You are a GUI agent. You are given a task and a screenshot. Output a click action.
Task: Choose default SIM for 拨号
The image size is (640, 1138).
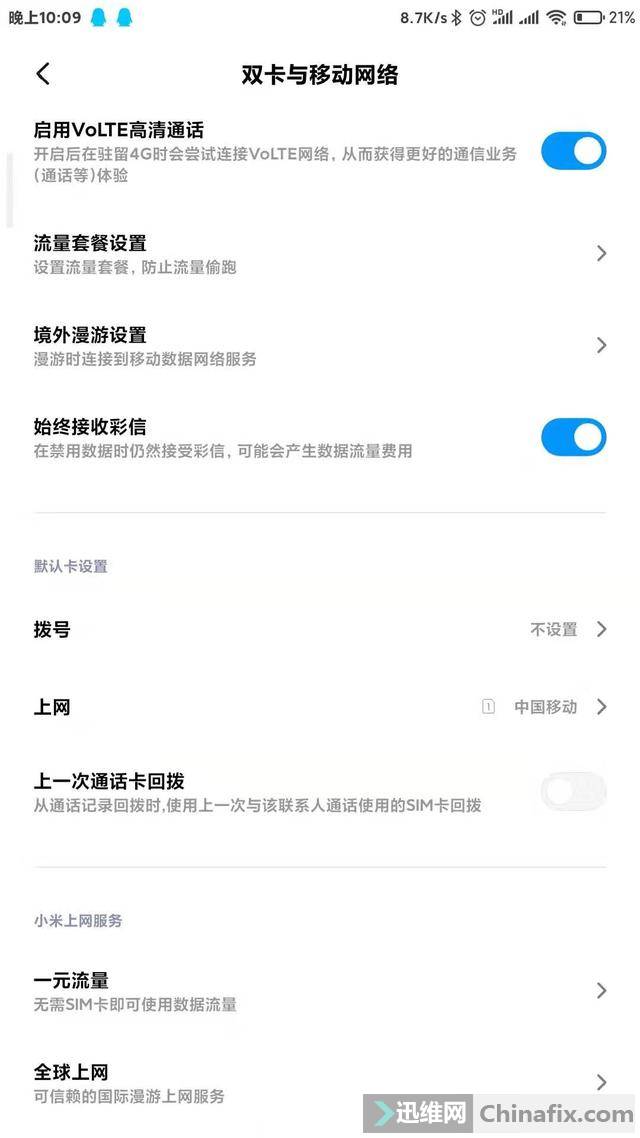coord(320,629)
